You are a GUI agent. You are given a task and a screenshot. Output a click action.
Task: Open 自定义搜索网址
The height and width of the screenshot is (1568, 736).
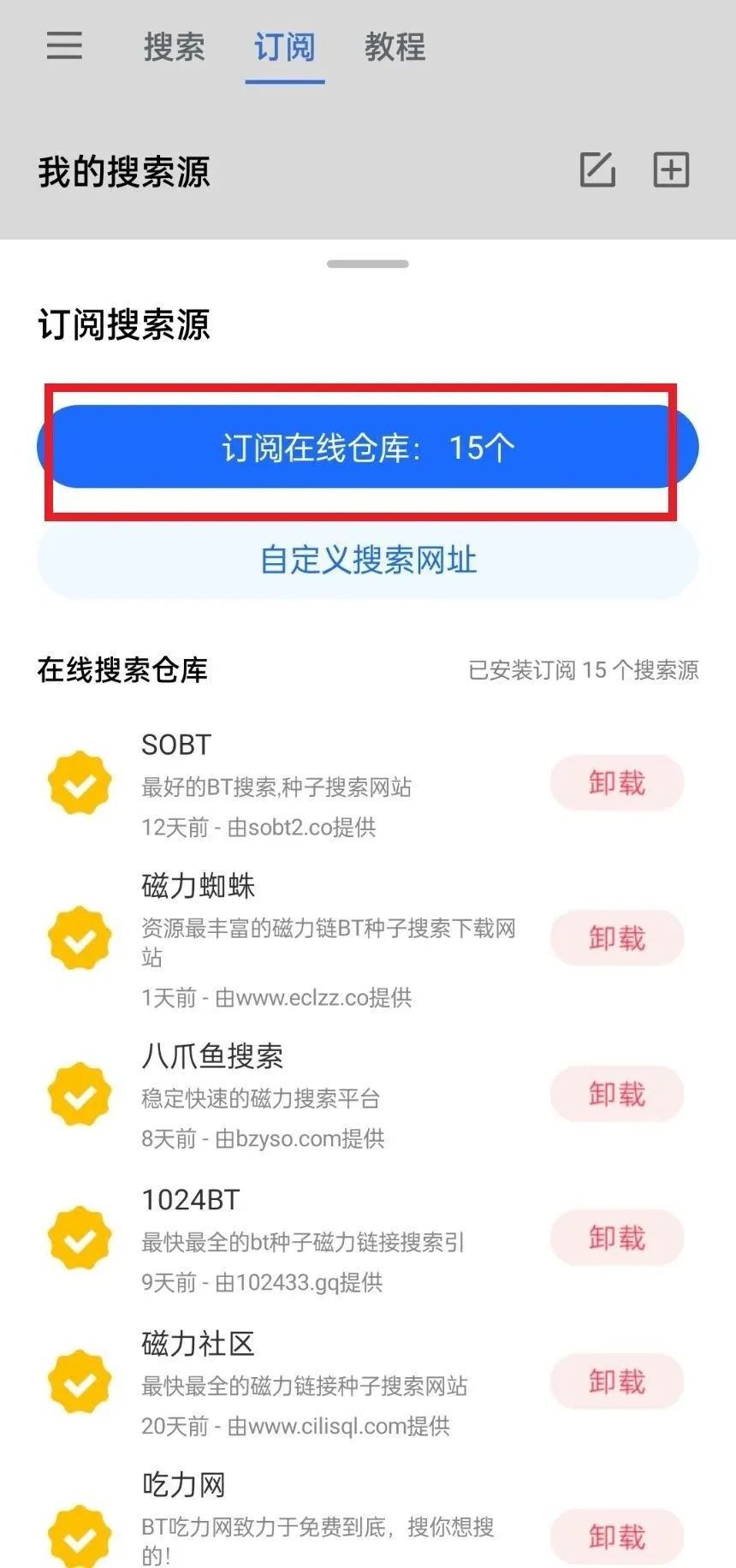click(x=368, y=561)
